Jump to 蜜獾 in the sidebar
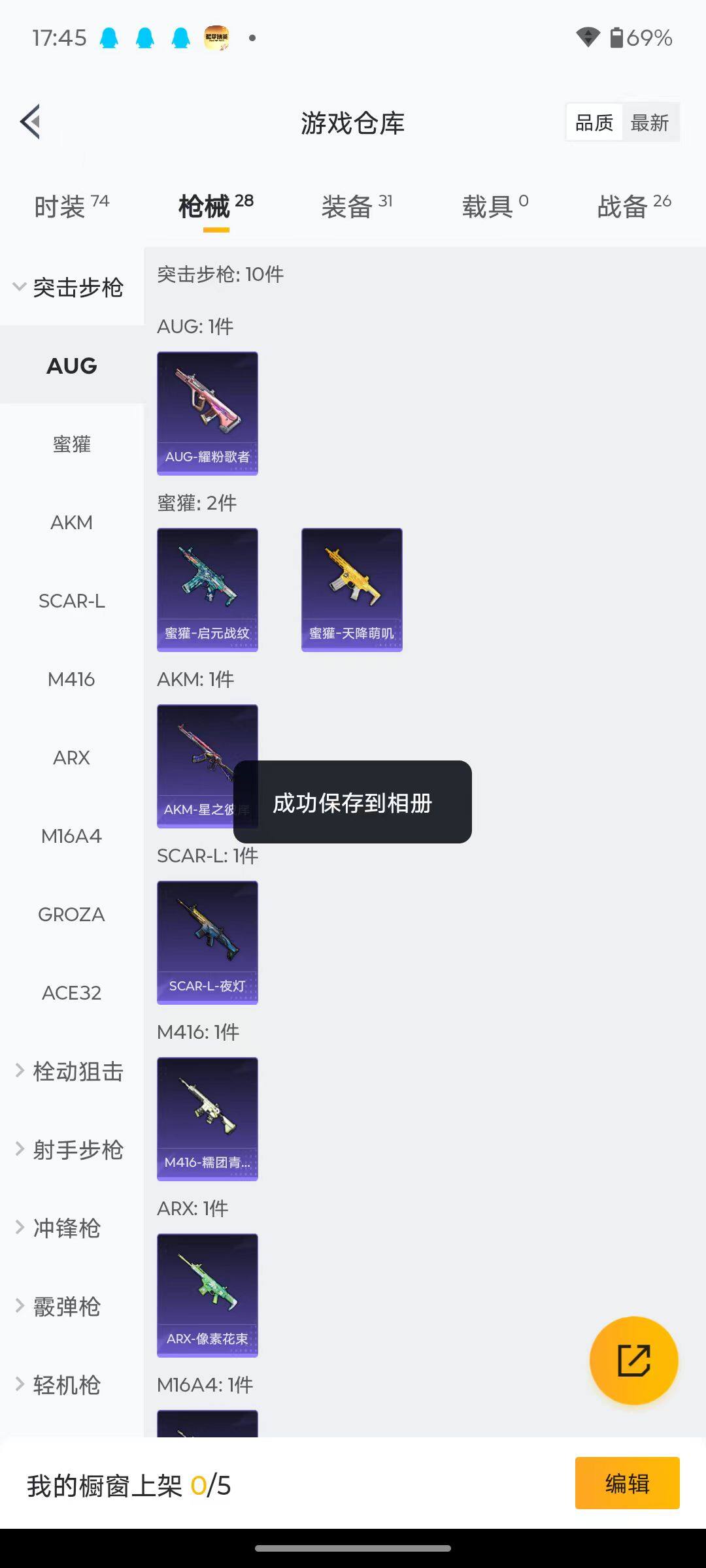This screenshot has width=706, height=1568. coord(72,444)
